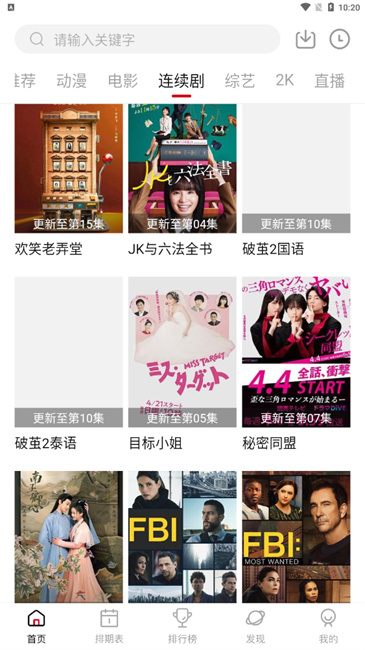Open watch history clock icon
The width and height of the screenshot is (365, 650).
[340, 39]
